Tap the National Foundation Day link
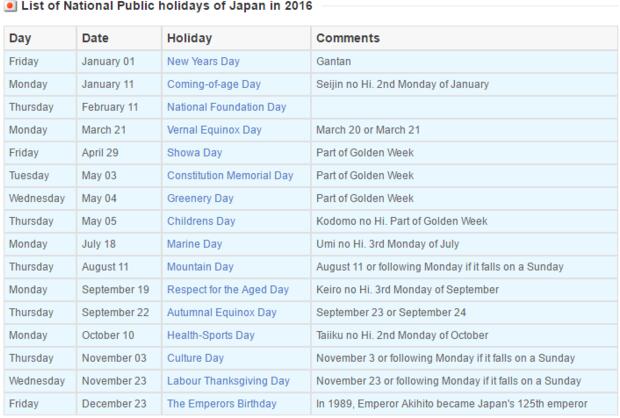The image size is (620, 418). (227, 107)
